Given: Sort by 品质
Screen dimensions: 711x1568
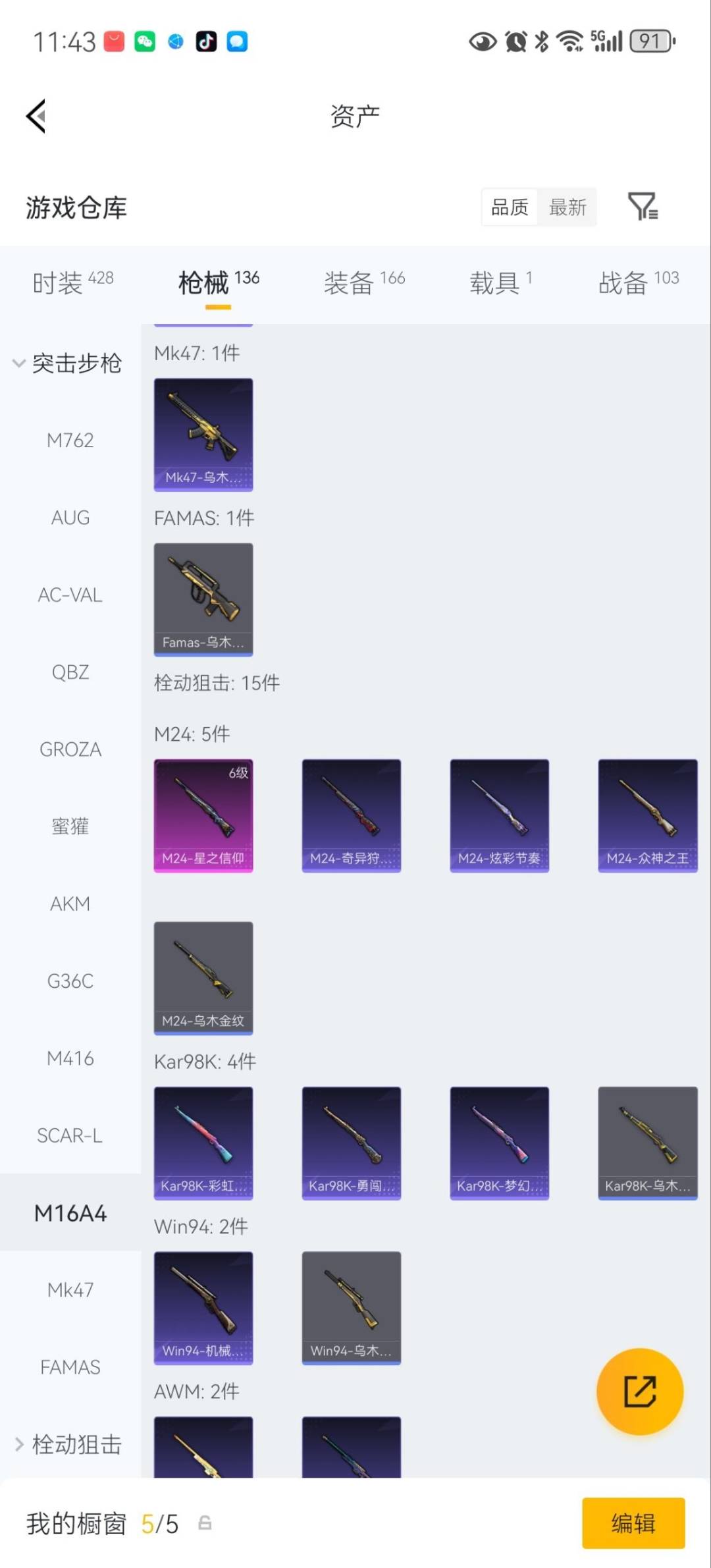Looking at the screenshot, I should pos(510,207).
